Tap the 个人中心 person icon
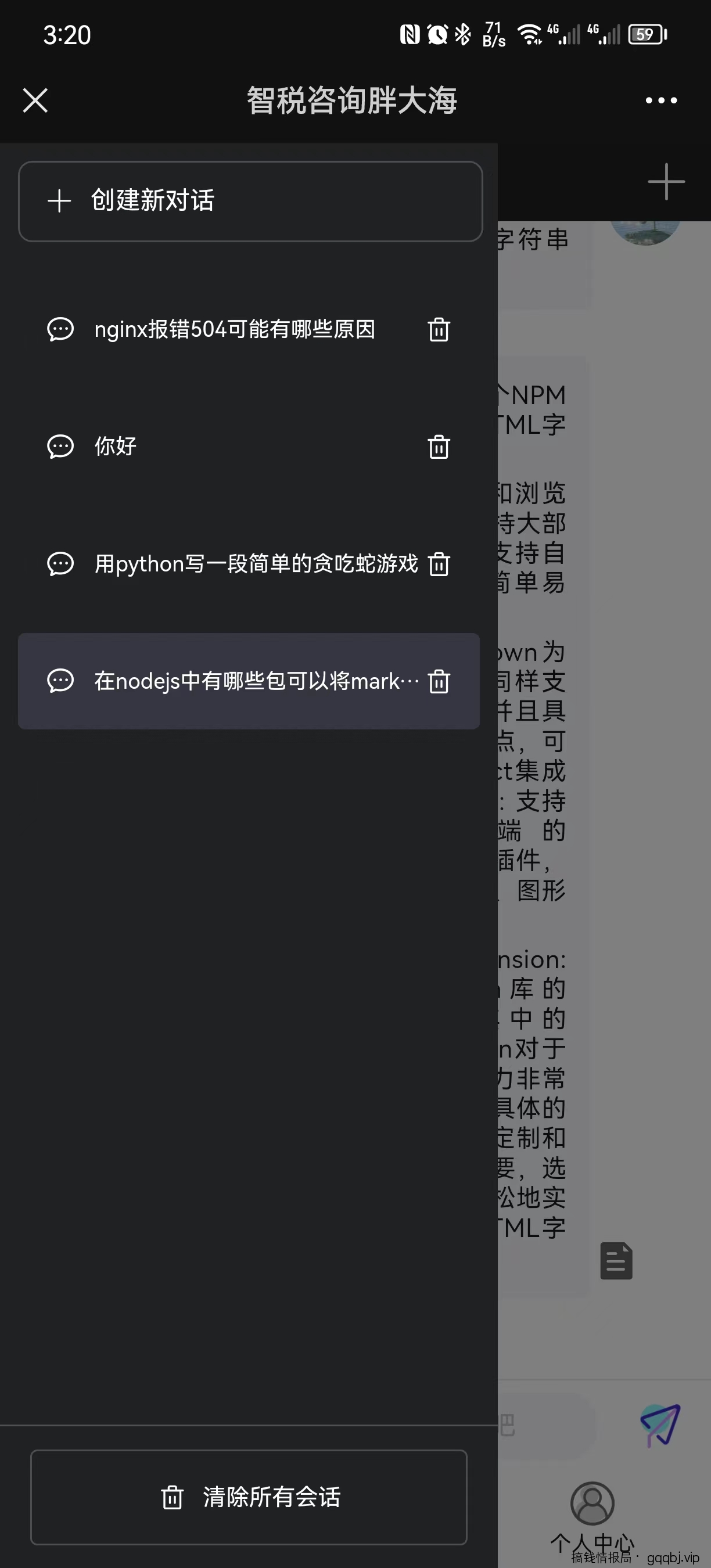 point(591,1504)
